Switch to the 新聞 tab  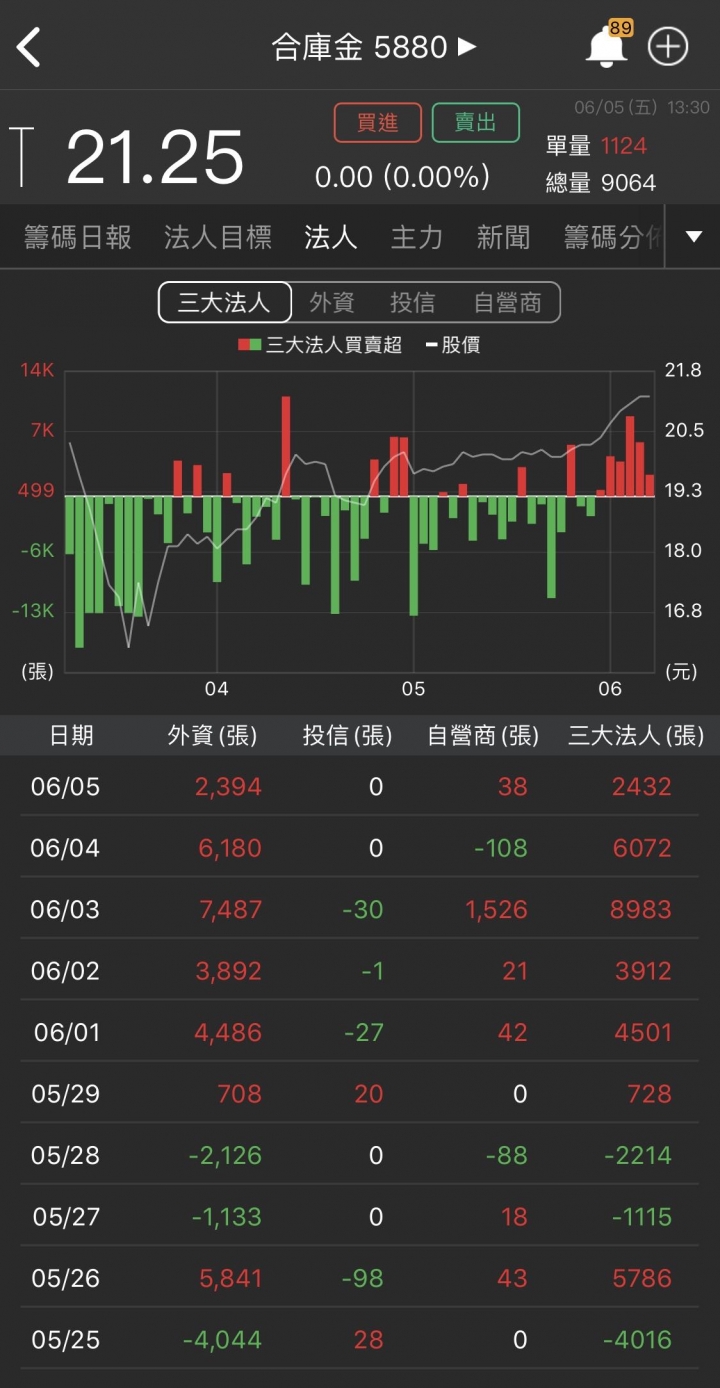(503, 237)
